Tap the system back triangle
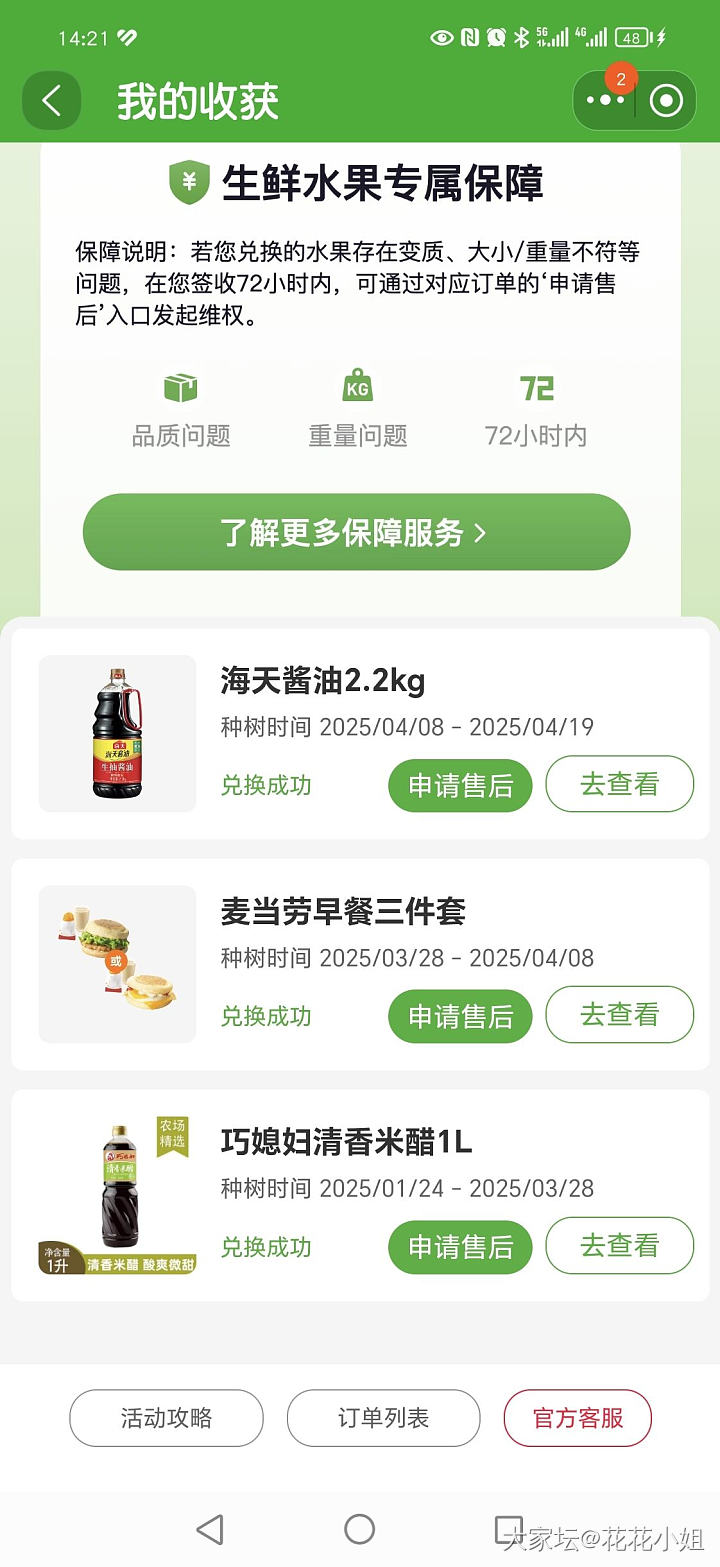 pos(209,1529)
